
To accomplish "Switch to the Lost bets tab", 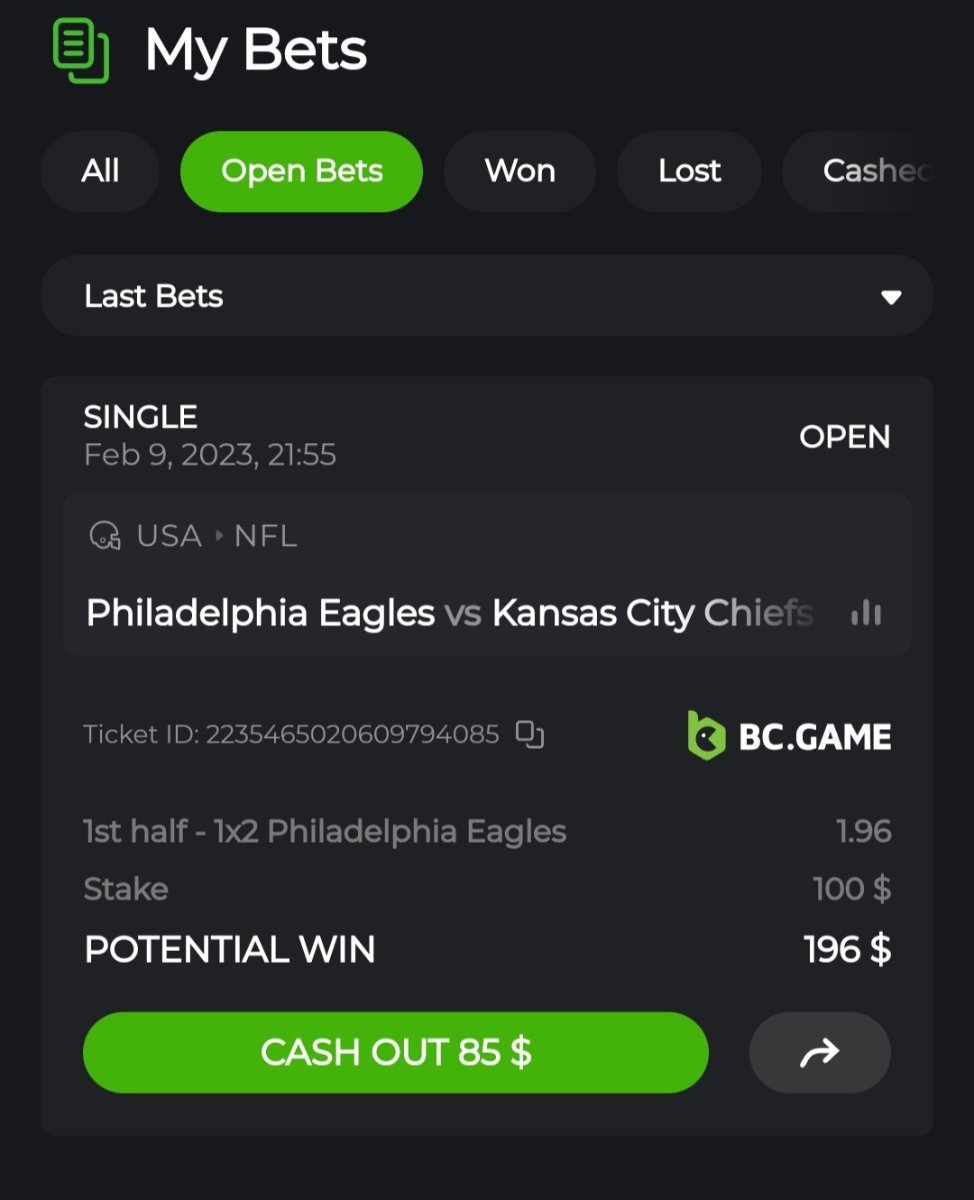I will 689,171.
